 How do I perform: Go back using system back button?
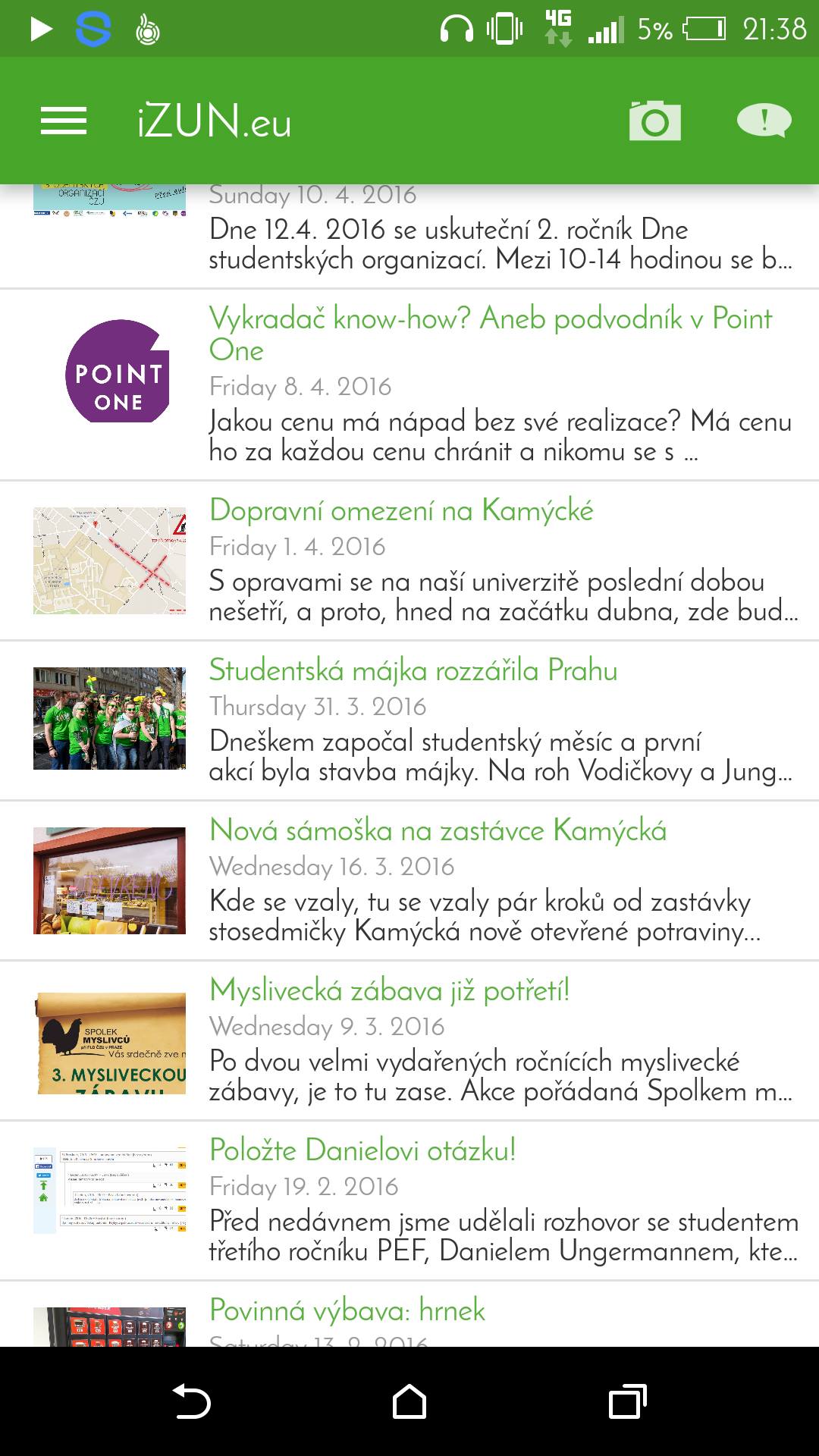(x=192, y=1401)
